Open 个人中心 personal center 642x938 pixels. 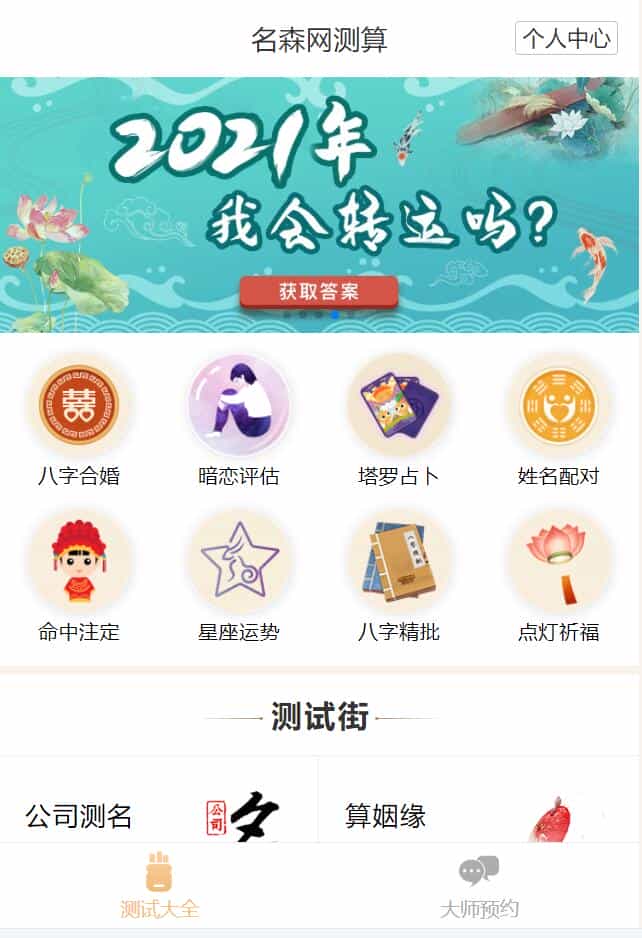tap(566, 39)
